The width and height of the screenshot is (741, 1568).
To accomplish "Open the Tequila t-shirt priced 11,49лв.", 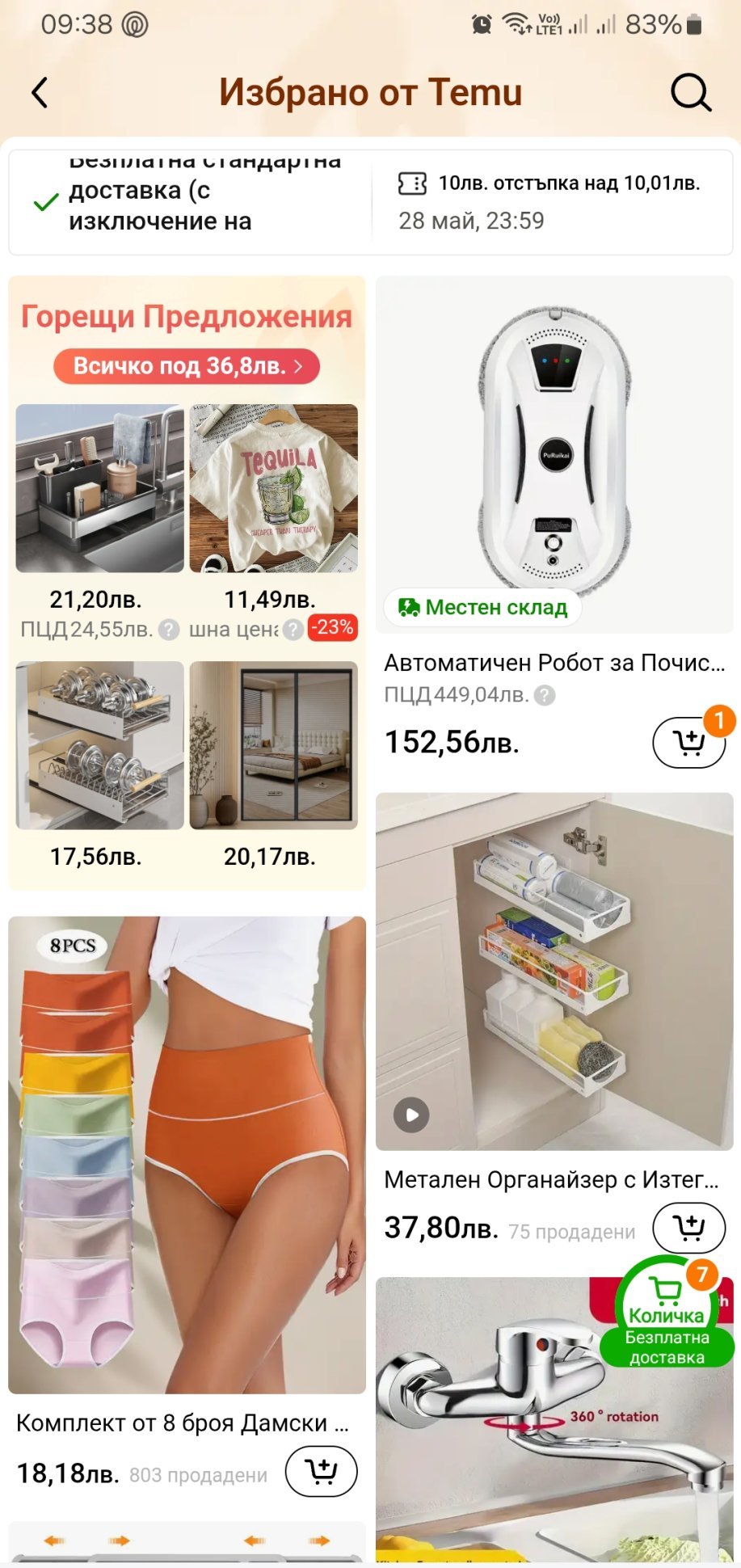I will (273, 488).
